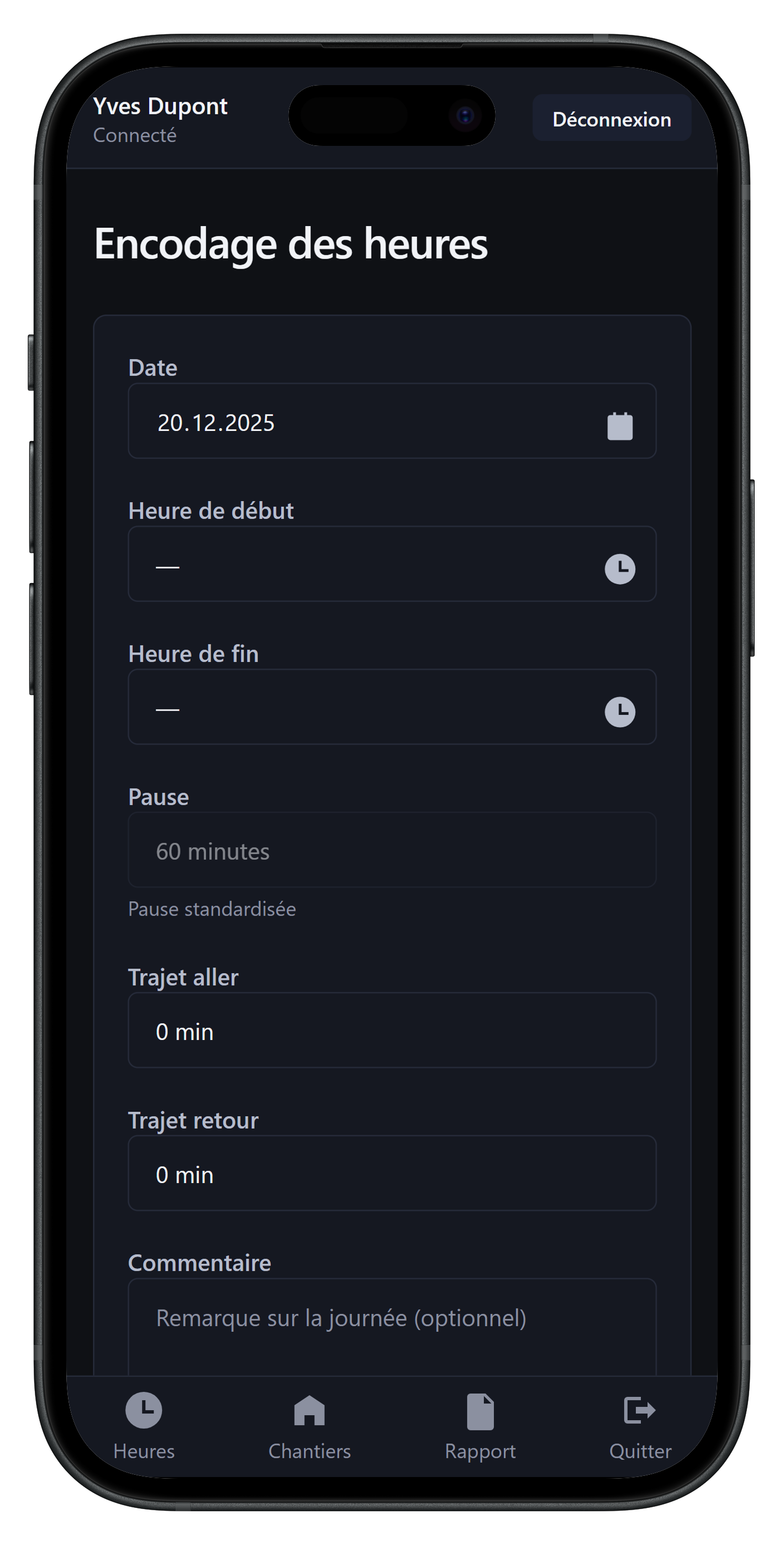Open the calendar picker in Date field
Viewport: 784px width, 1545px height.
coord(620,426)
